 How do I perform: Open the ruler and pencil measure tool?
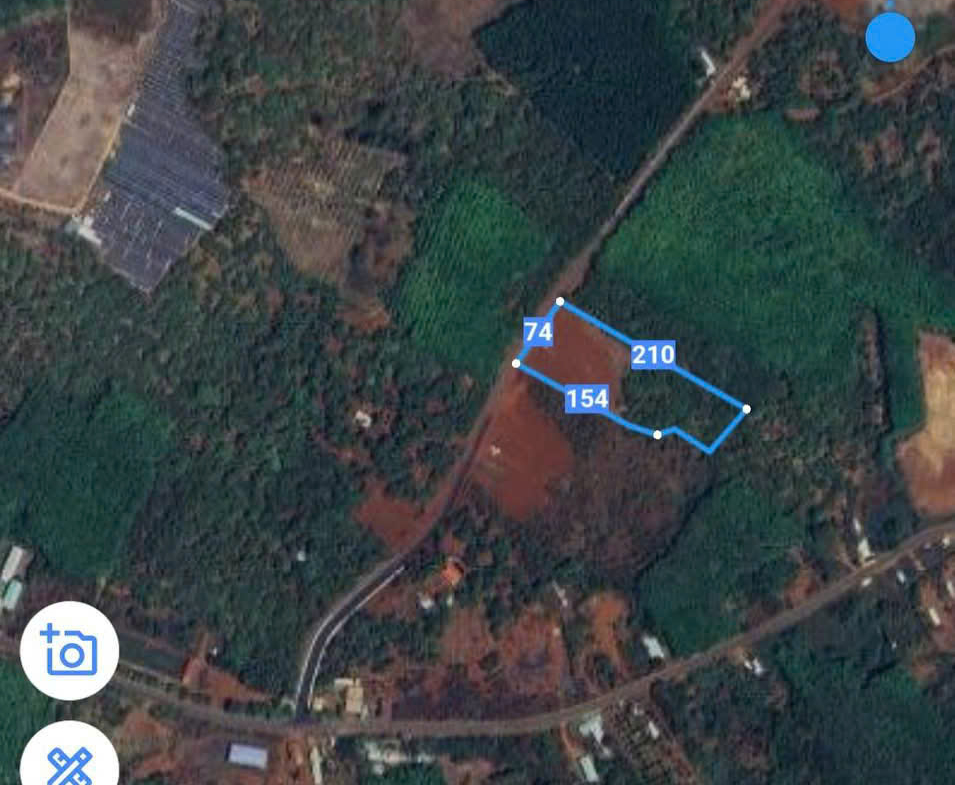69,763
